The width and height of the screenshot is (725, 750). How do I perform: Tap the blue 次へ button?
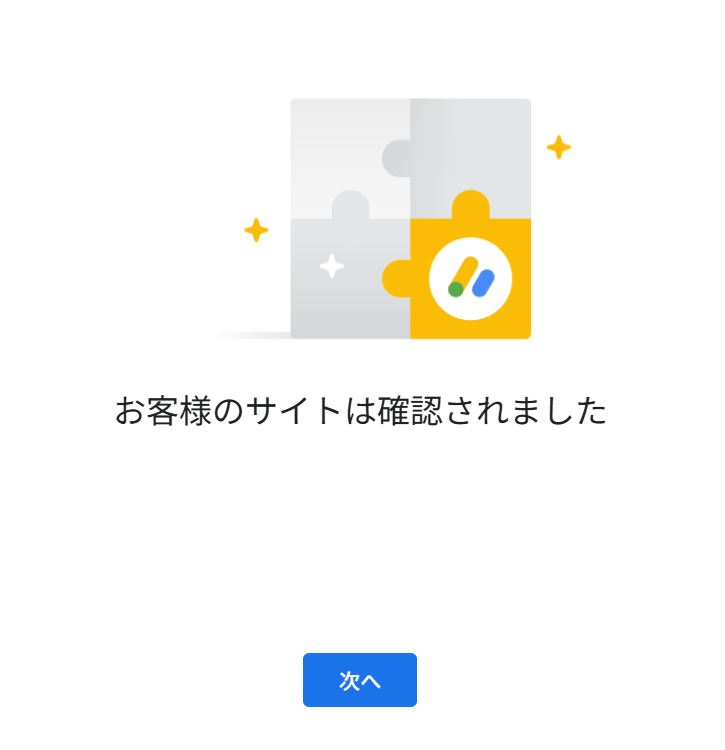[x=360, y=680]
